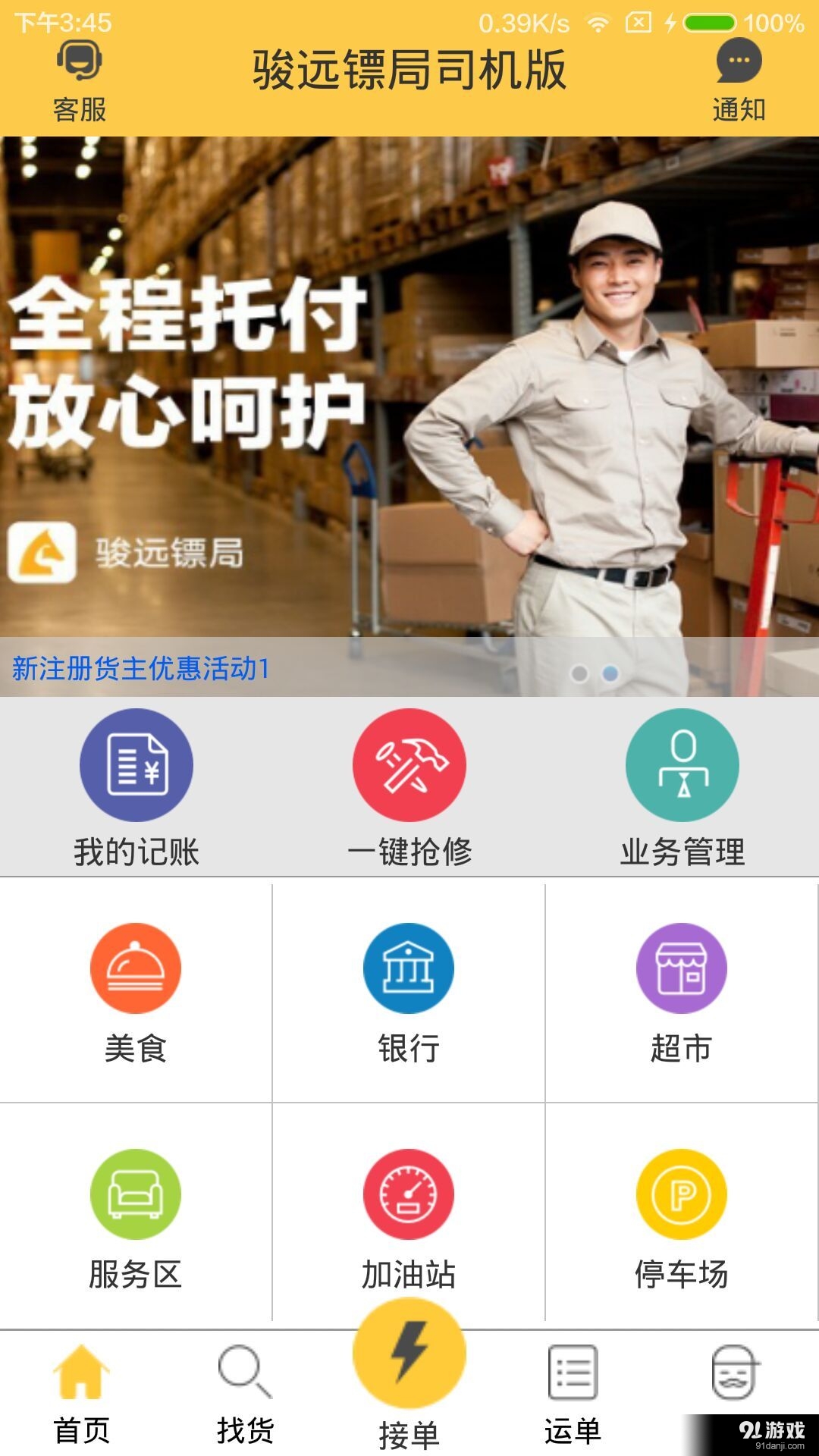The image size is (819, 1456).
Task: Select the 美食 food service icon
Action: tap(136, 968)
